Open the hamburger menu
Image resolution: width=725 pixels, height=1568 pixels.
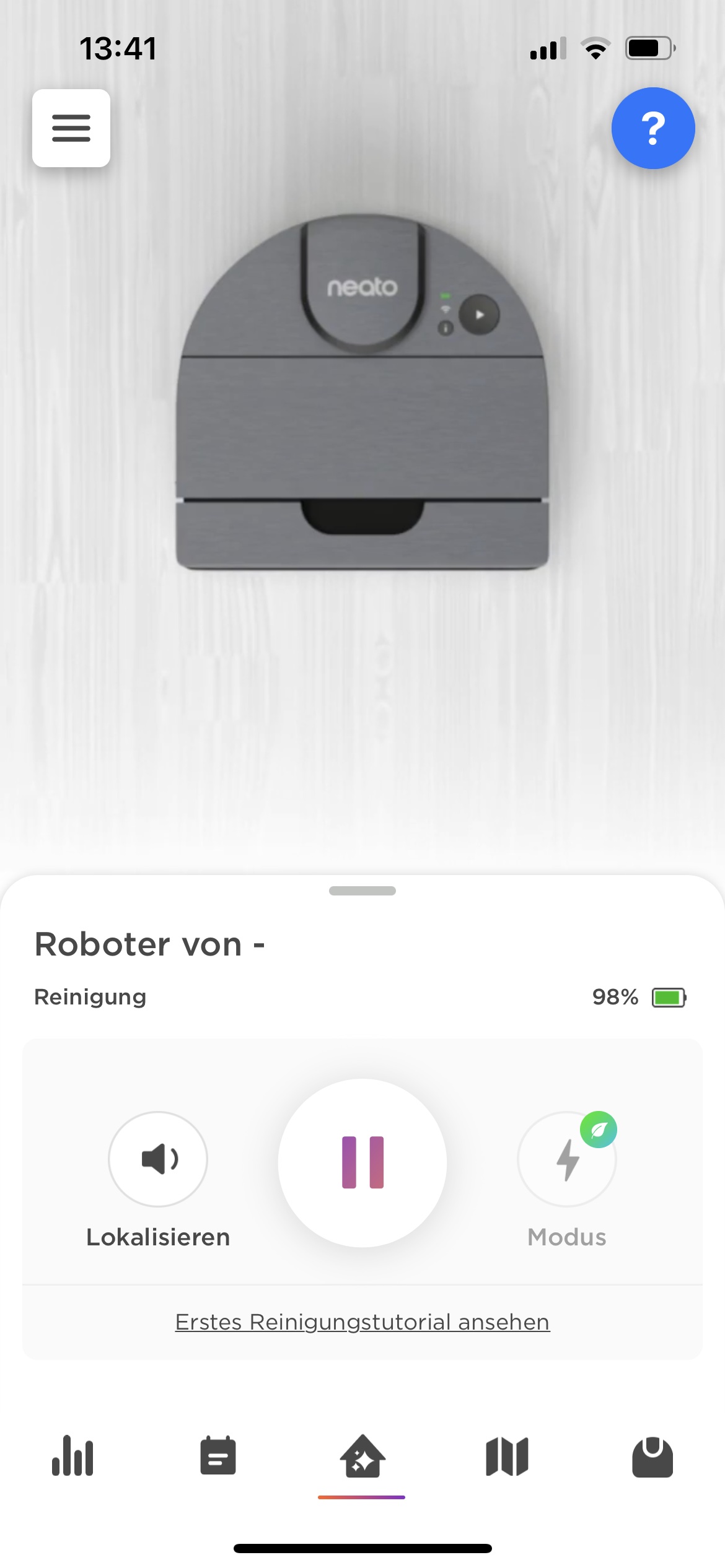[x=71, y=128]
